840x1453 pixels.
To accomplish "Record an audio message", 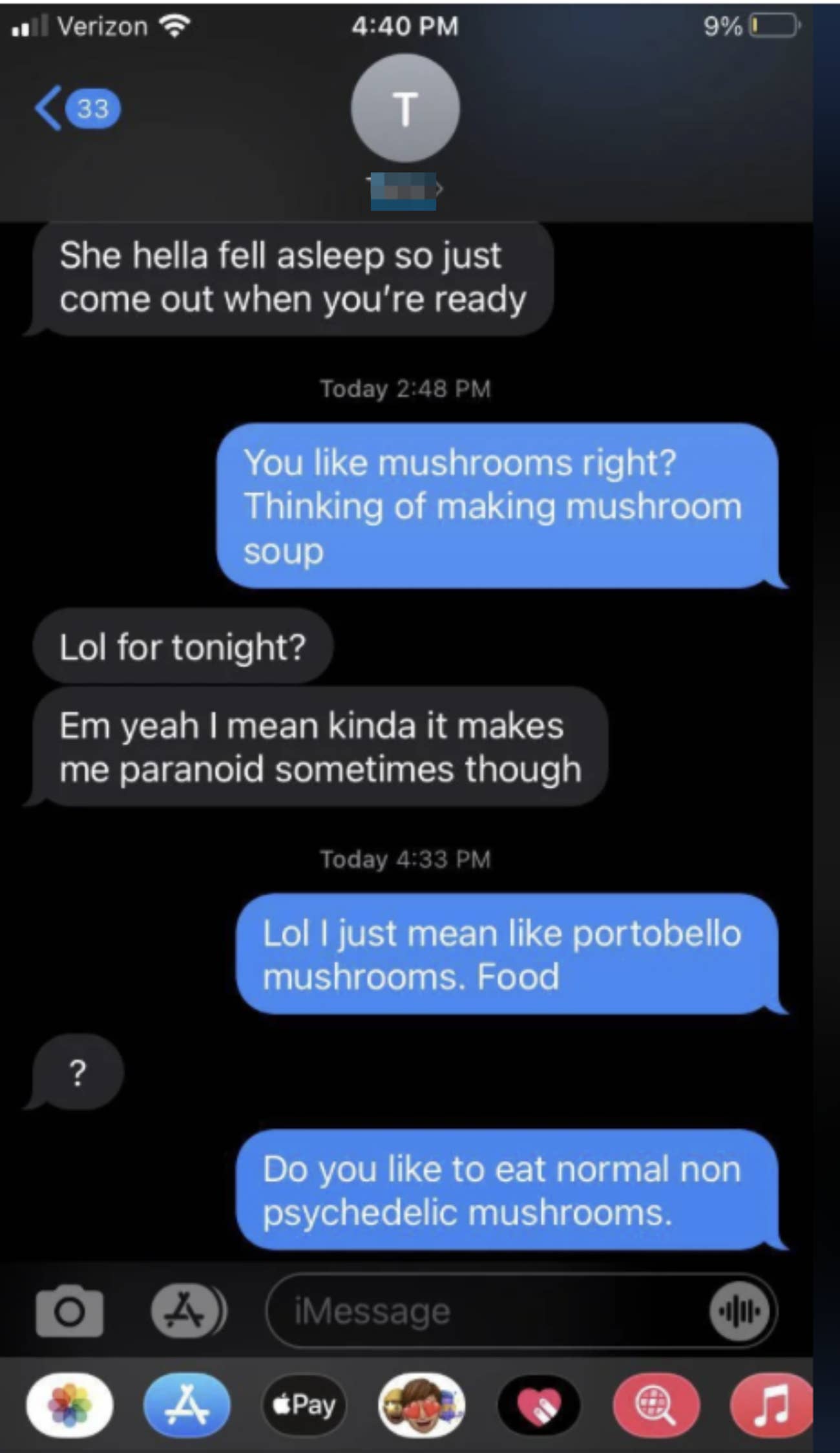I will (x=739, y=1311).
